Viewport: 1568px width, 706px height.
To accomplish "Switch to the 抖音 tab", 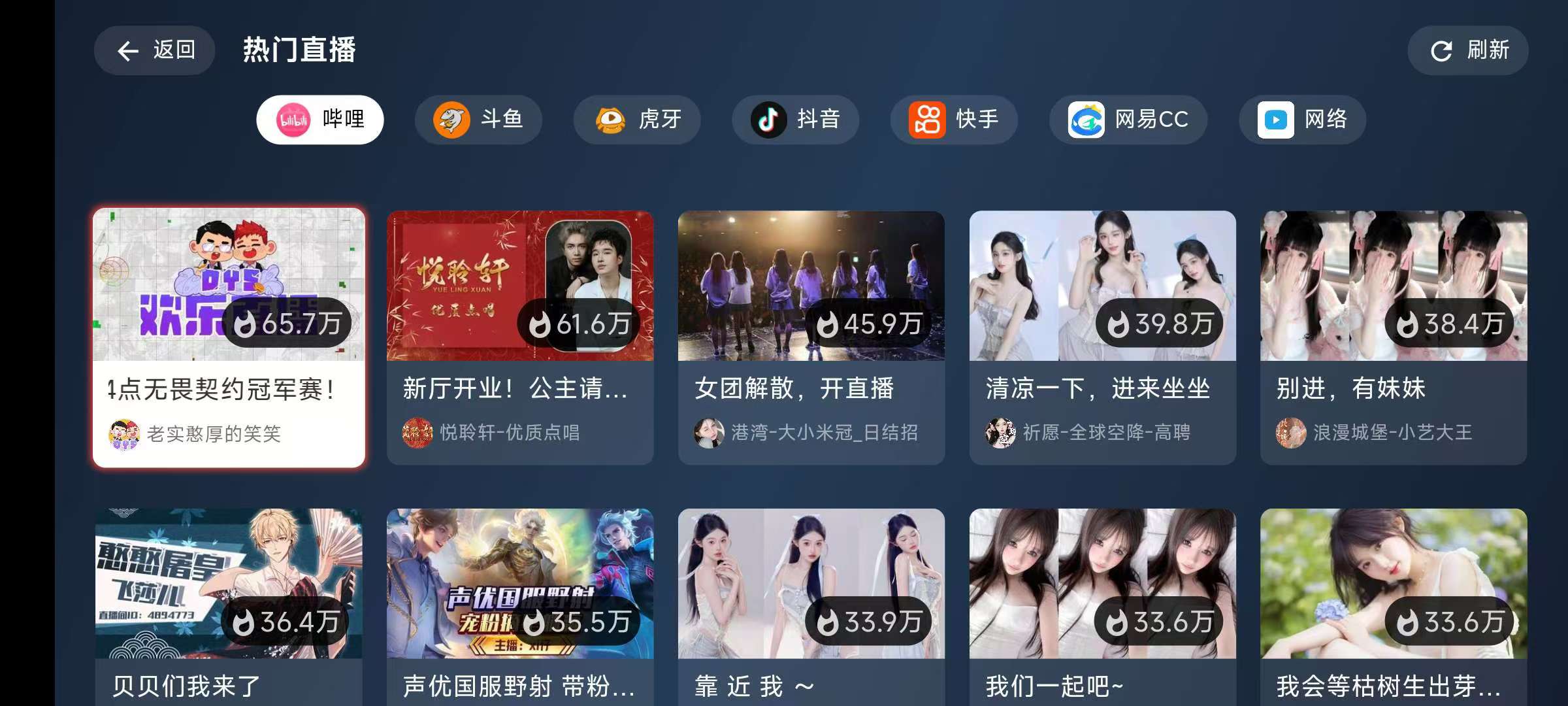I will (x=795, y=120).
